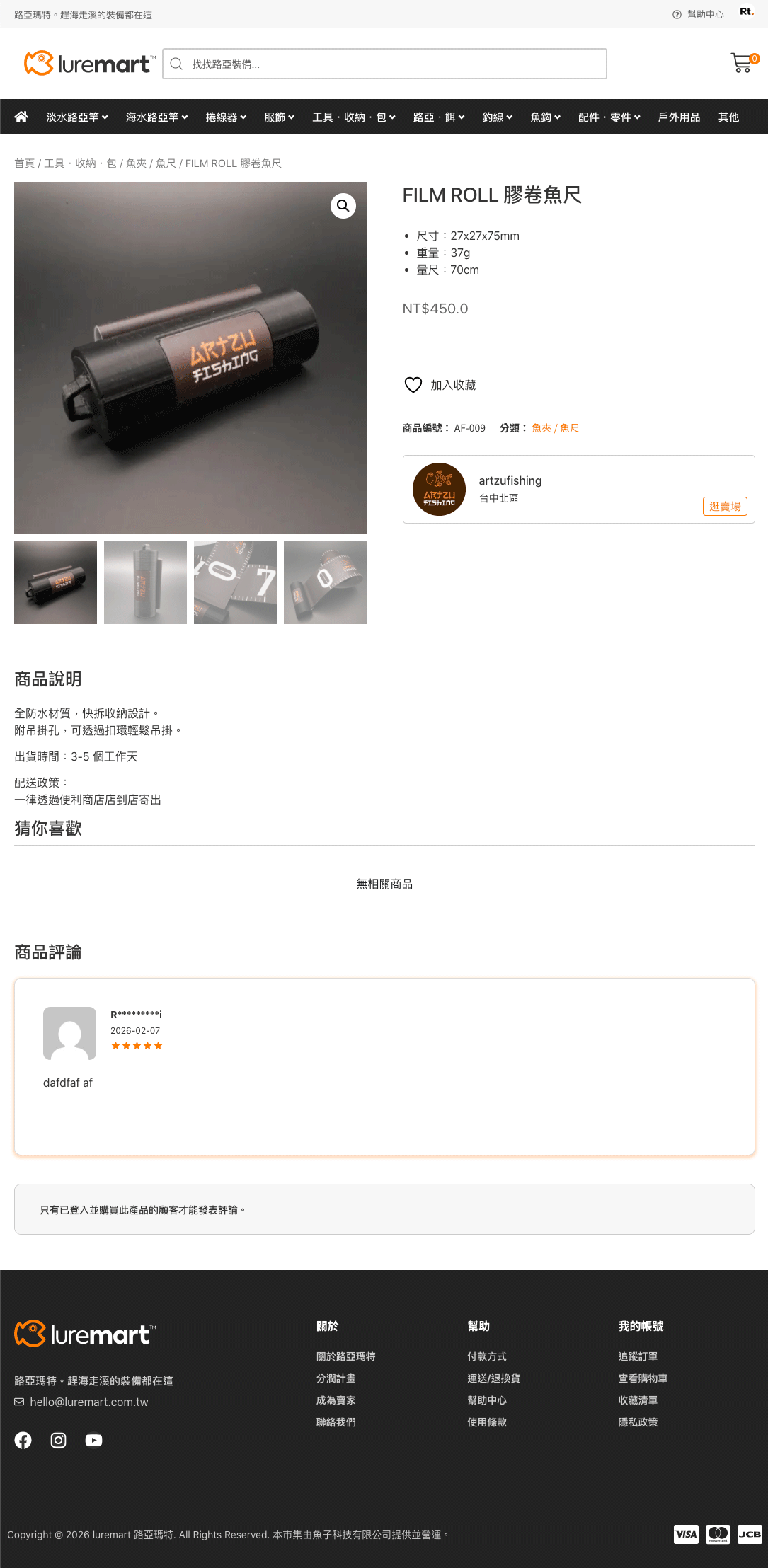The height and width of the screenshot is (1568, 768).
Task: Add product to favorites 加入收藏
Action: click(440, 385)
